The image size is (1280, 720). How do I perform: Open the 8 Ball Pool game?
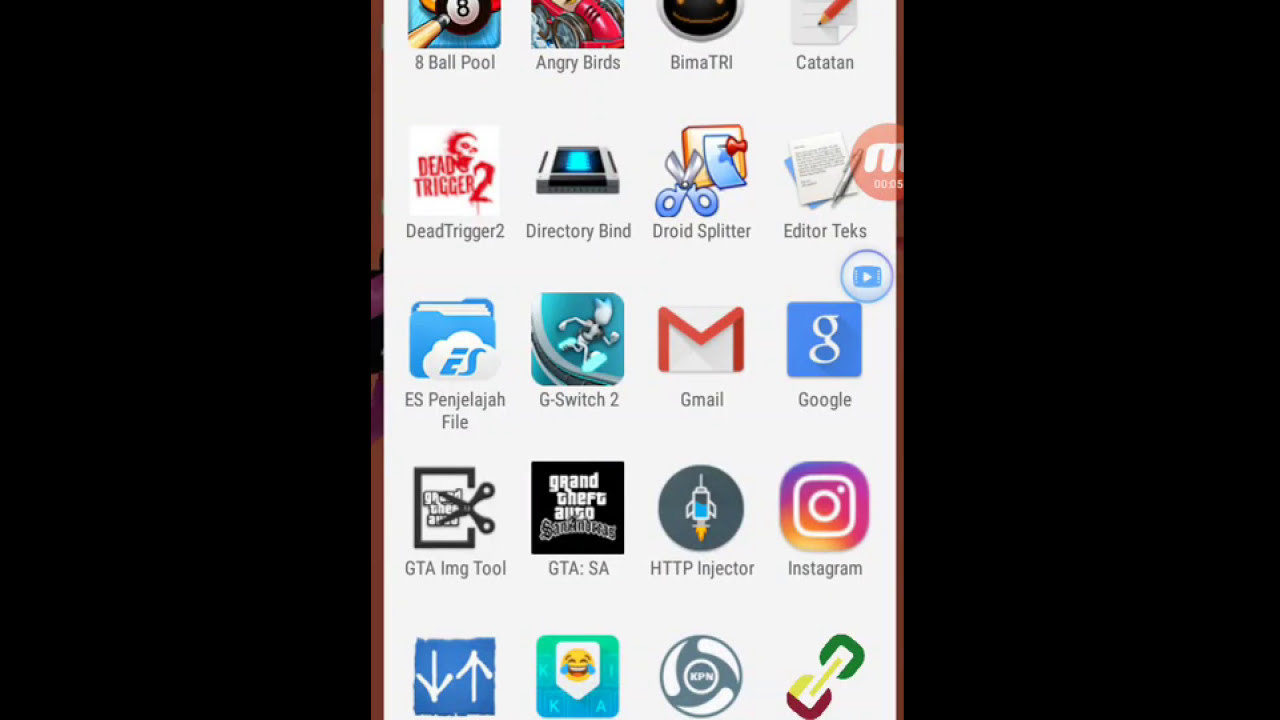pos(454,28)
